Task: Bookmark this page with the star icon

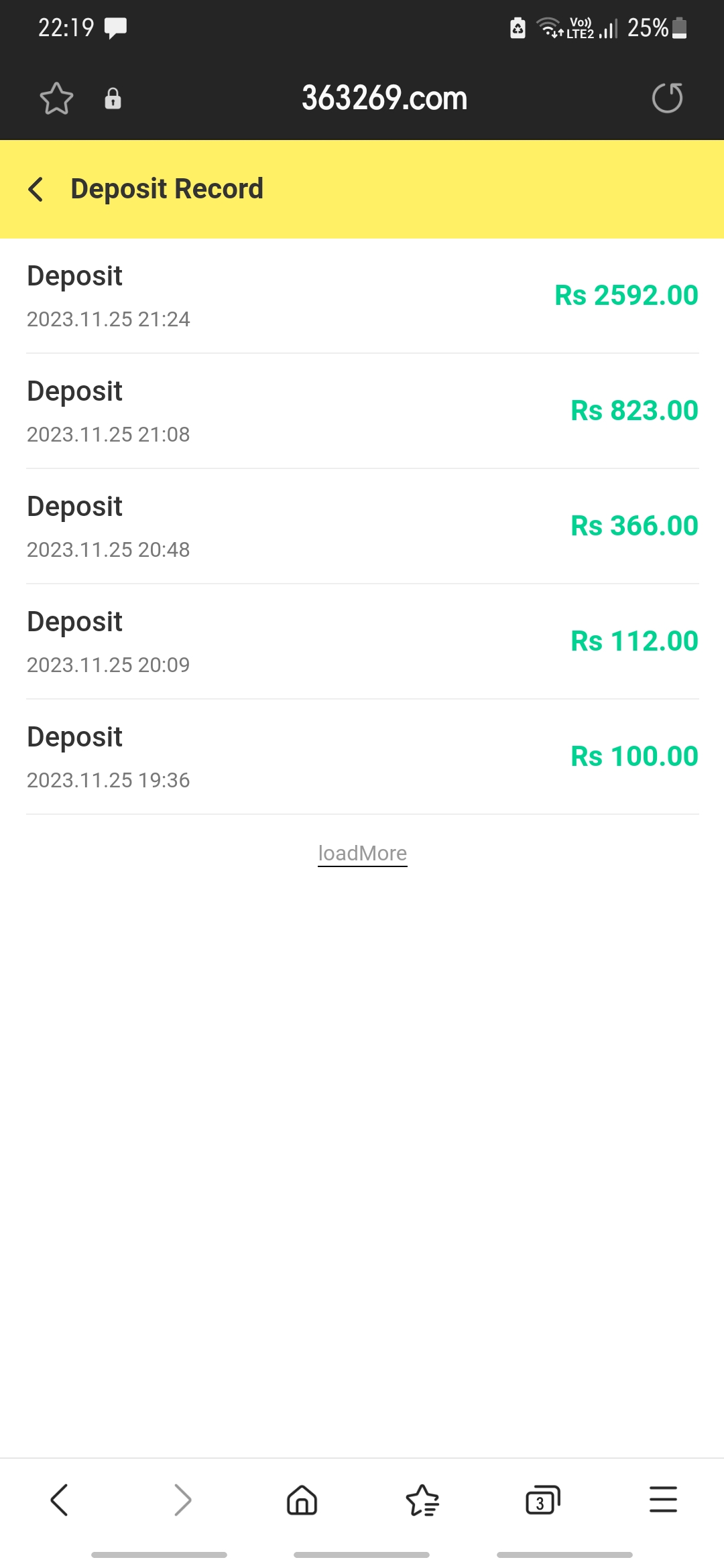Action: click(x=56, y=99)
